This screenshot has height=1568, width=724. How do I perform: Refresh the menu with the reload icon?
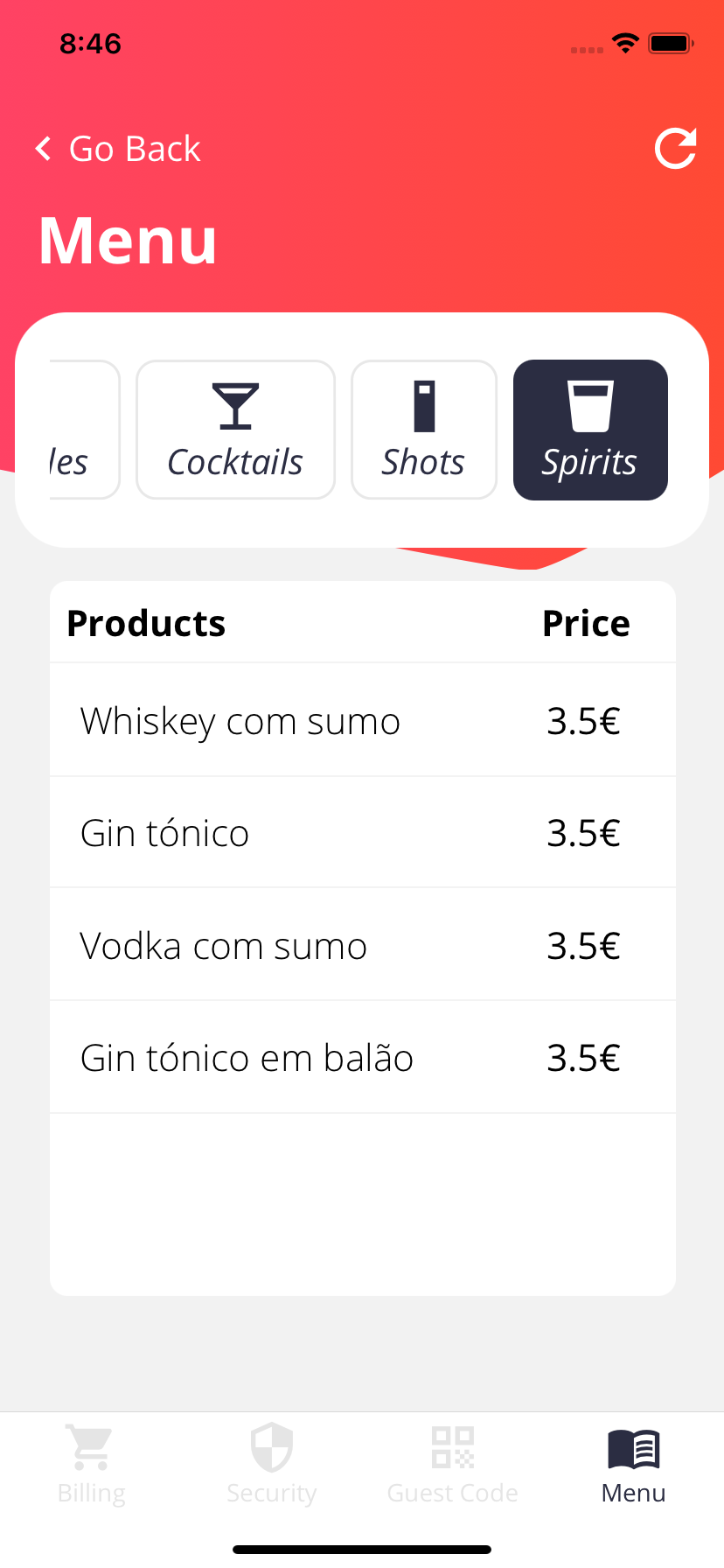(x=676, y=148)
